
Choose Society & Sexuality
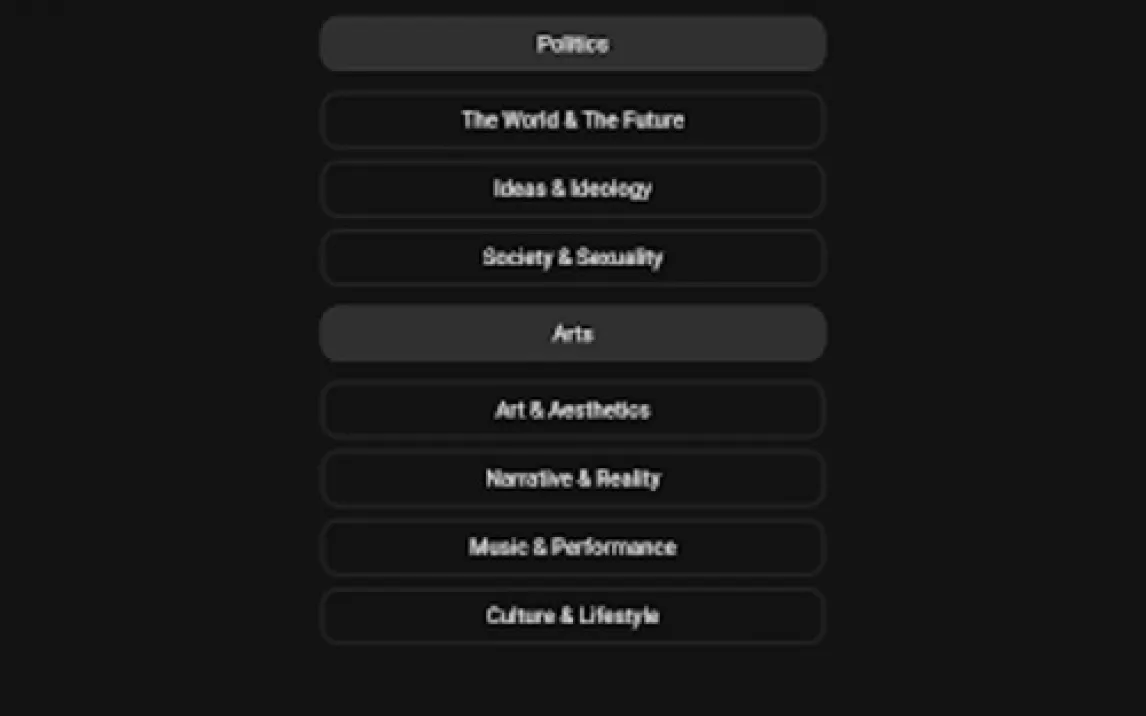pos(572,258)
